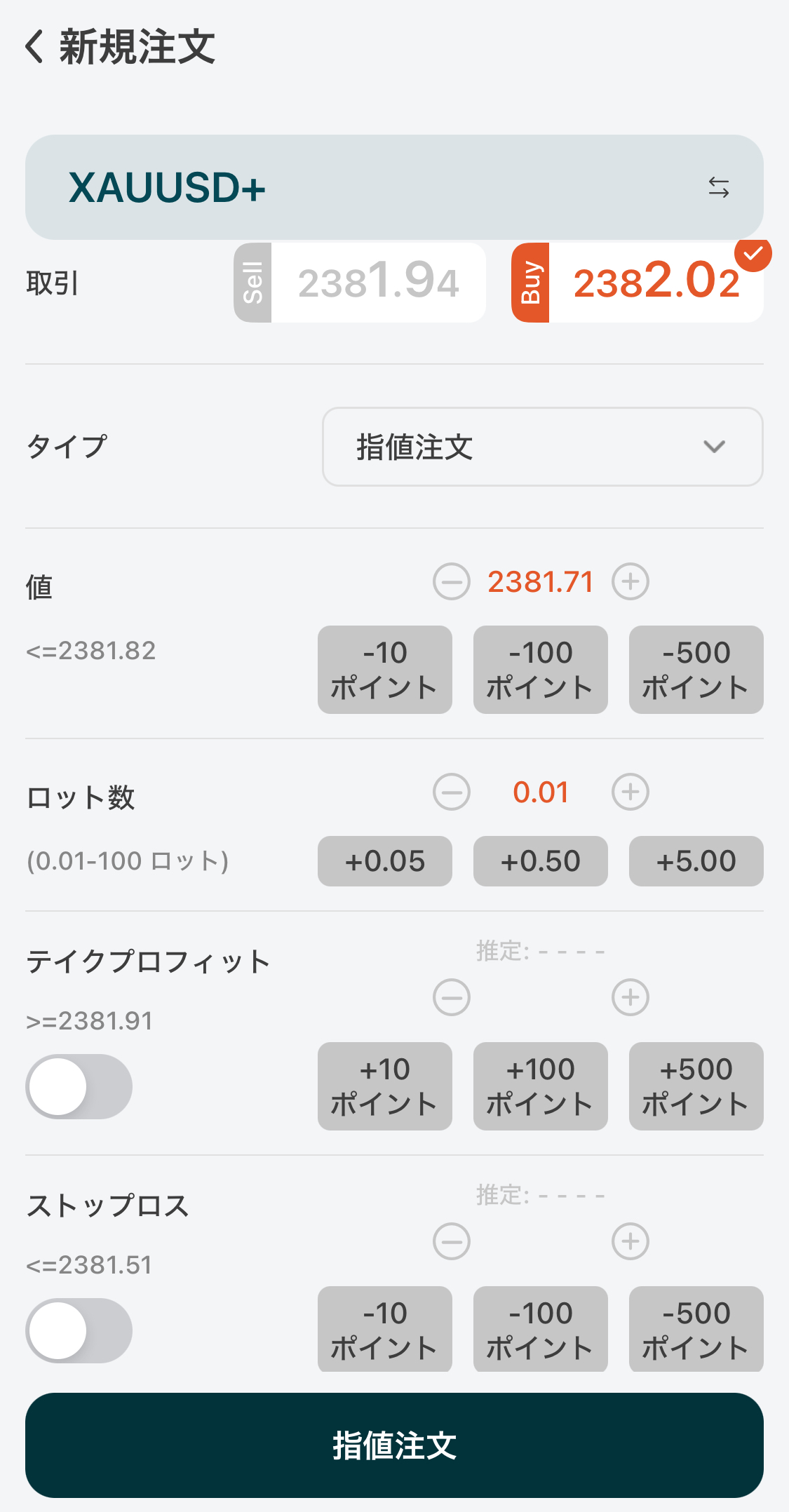The image size is (789, 1512).
Task: Open the タイプ dropdown showing 指値注文
Action: click(542, 447)
